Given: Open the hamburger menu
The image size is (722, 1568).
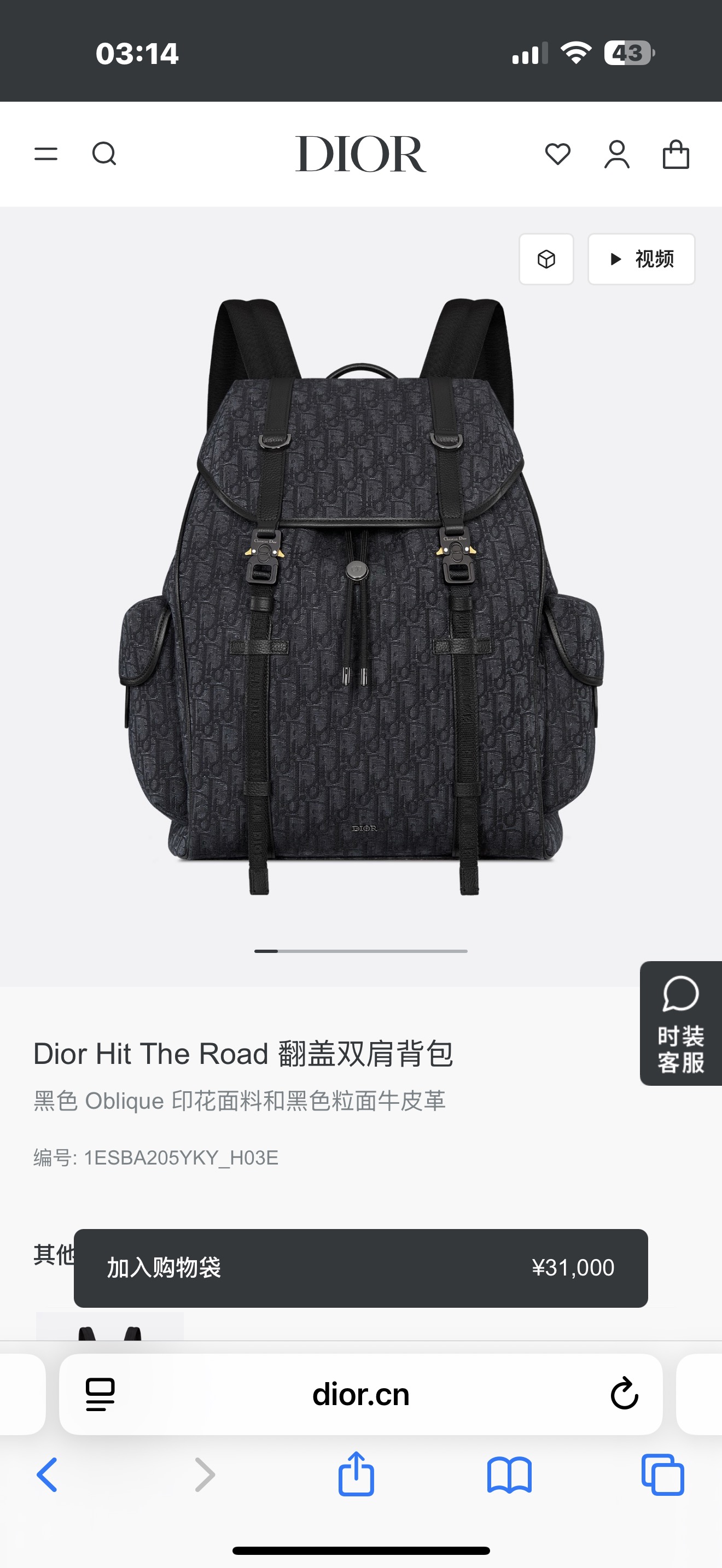Looking at the screenshot, I should click(x=45, y=154).
